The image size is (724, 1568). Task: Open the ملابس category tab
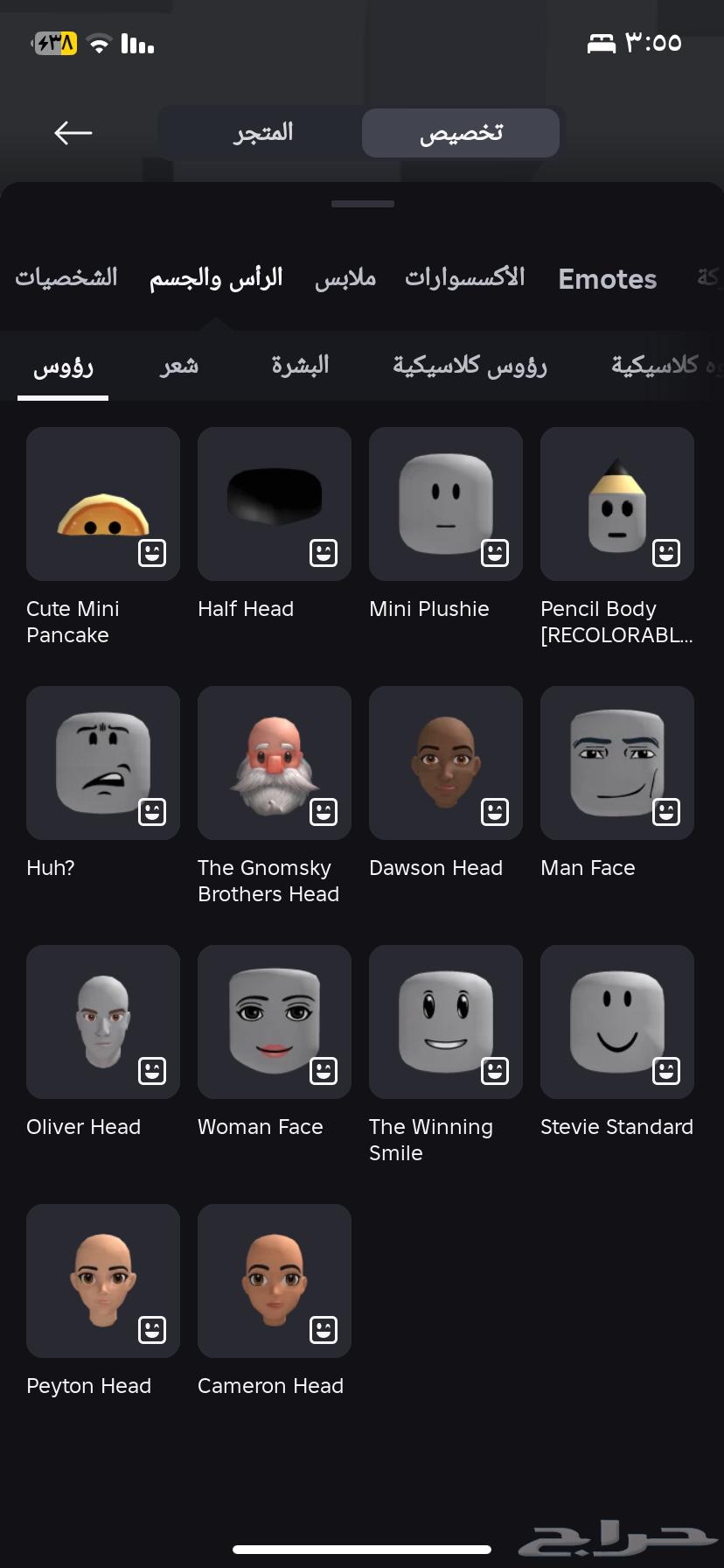(345, 278)
